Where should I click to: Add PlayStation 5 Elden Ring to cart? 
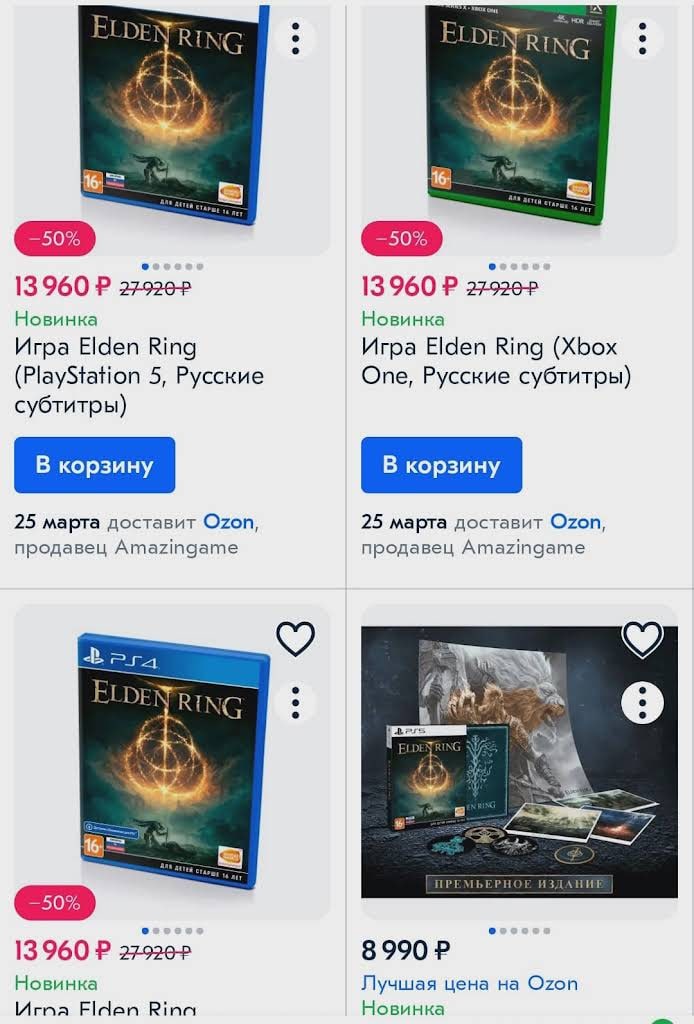95,465
